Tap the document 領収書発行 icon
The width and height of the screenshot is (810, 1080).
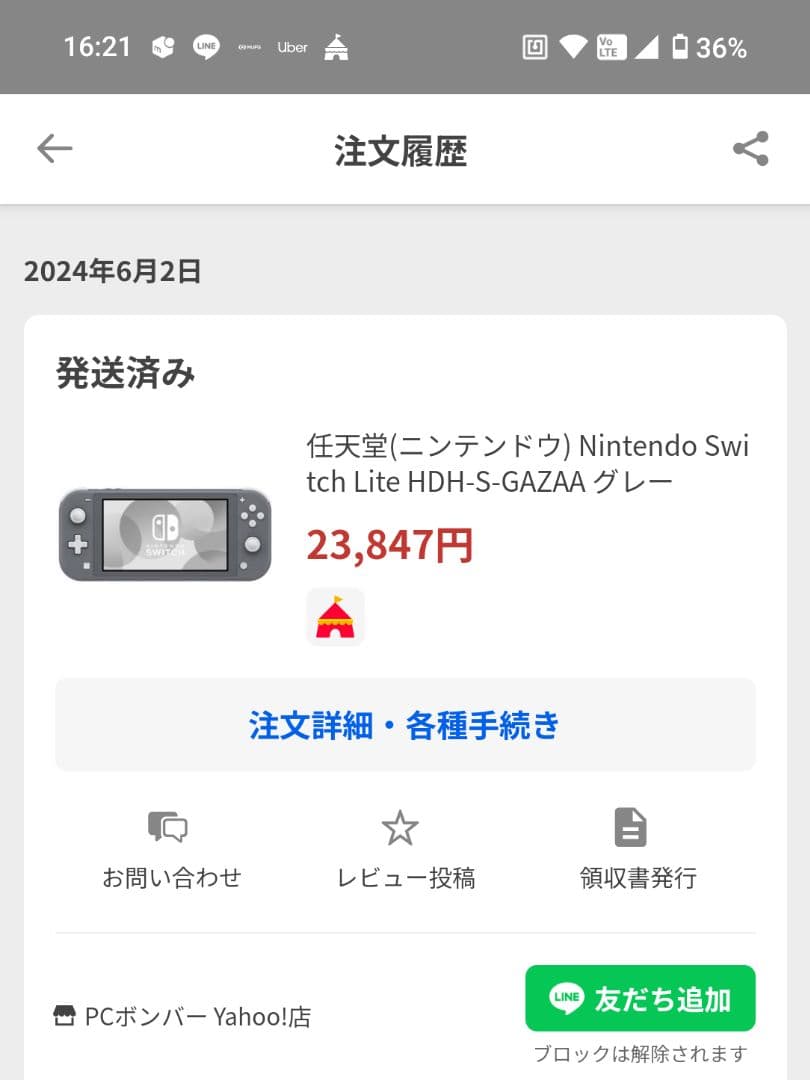629,827
